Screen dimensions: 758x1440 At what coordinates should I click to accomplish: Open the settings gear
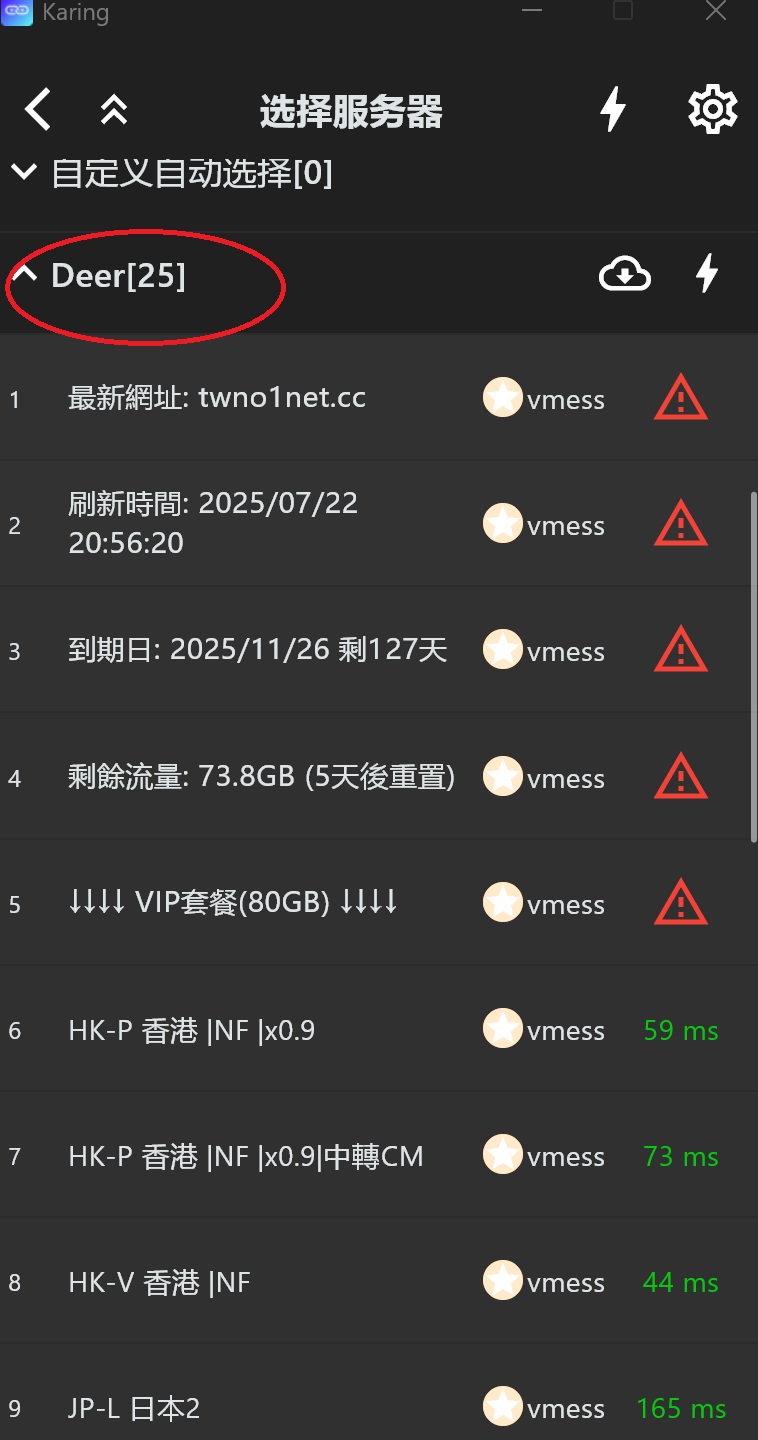click(x=713, y=109)
